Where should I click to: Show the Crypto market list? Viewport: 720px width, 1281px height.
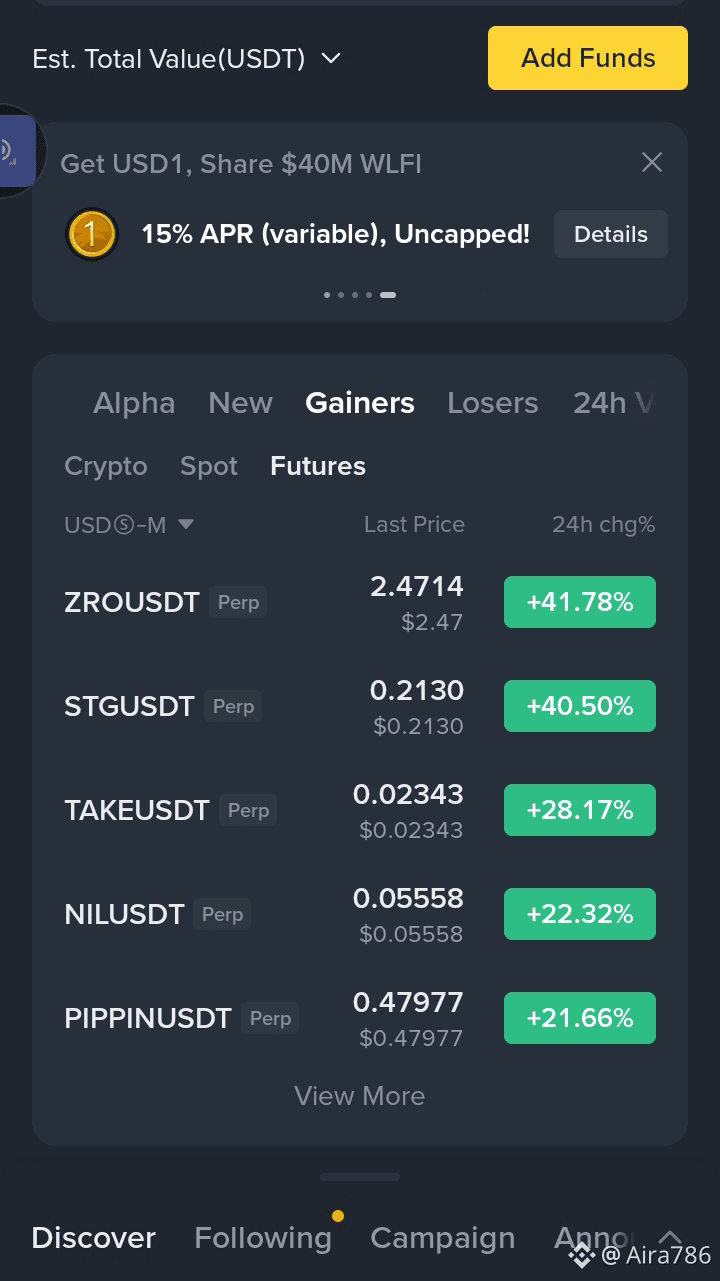[105, 466]
